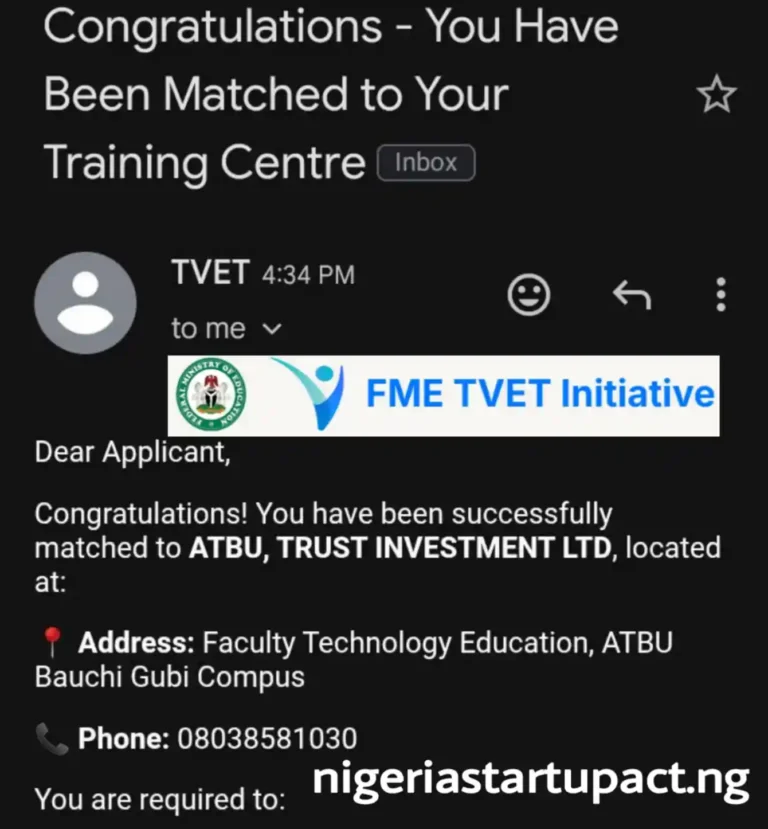
Task: Toggle the star on this message
Action: [718, 95]
